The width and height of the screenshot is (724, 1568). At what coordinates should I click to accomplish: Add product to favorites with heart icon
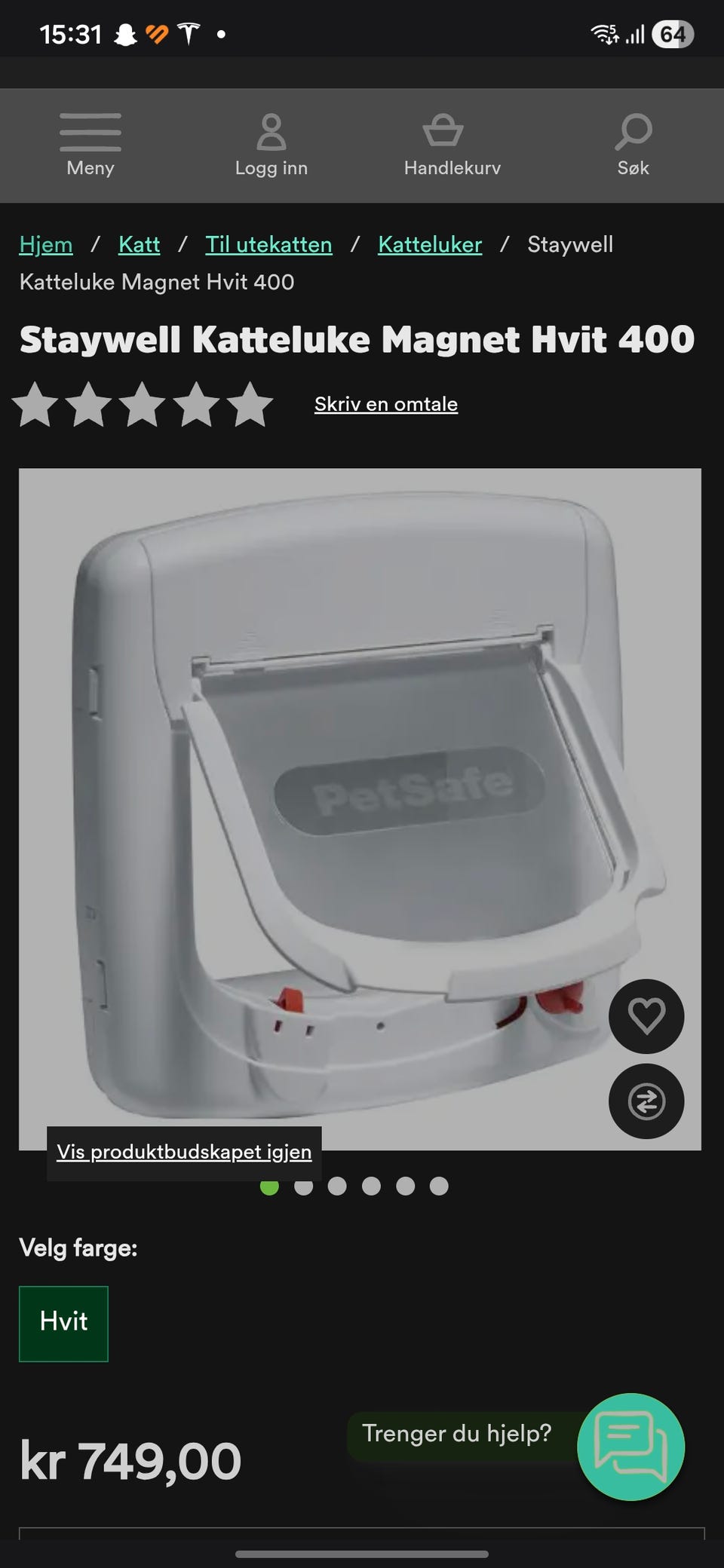click(646, 1016)
